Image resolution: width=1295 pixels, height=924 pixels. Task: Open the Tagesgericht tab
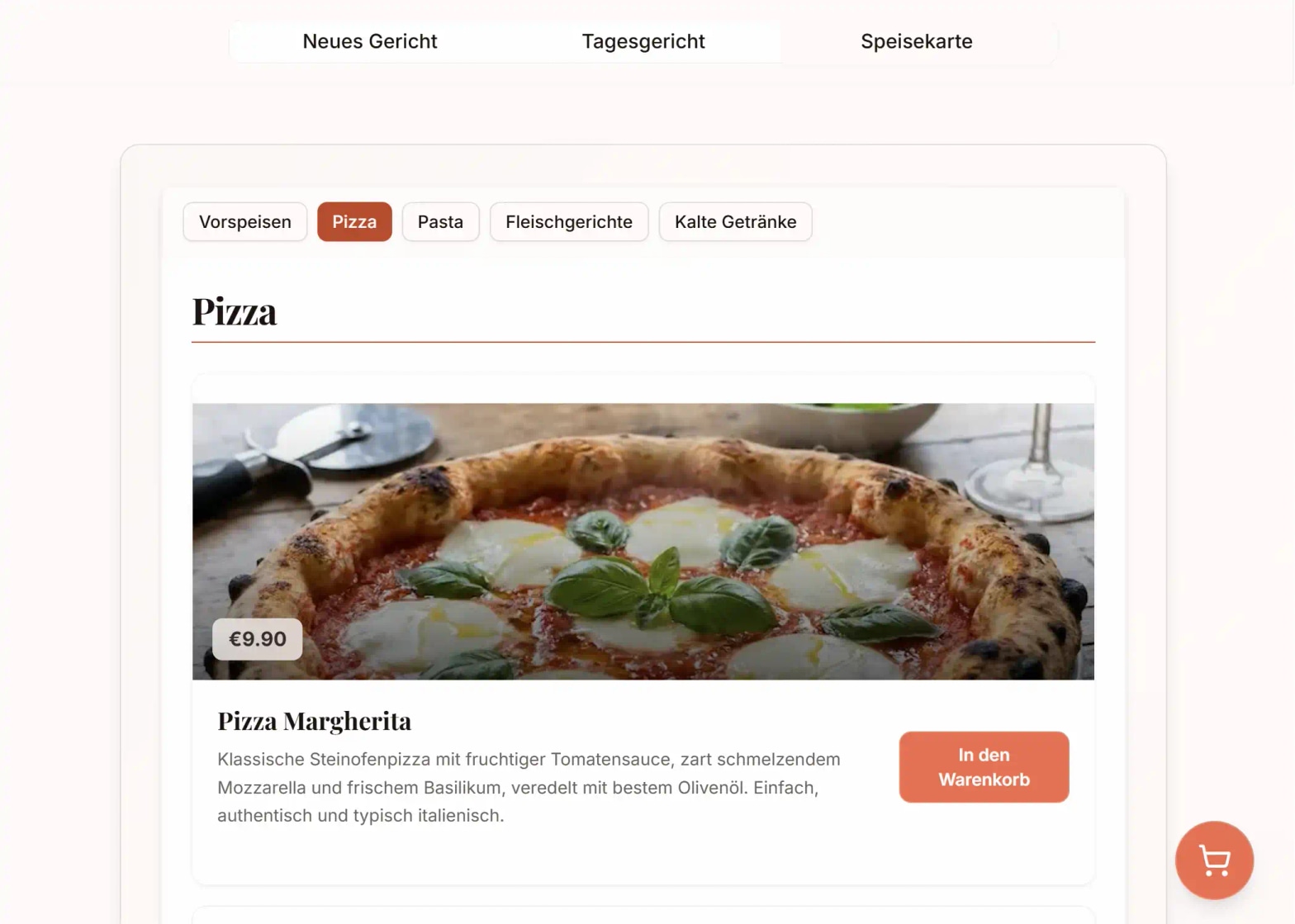pyautogui.click(x=643, y=41)
